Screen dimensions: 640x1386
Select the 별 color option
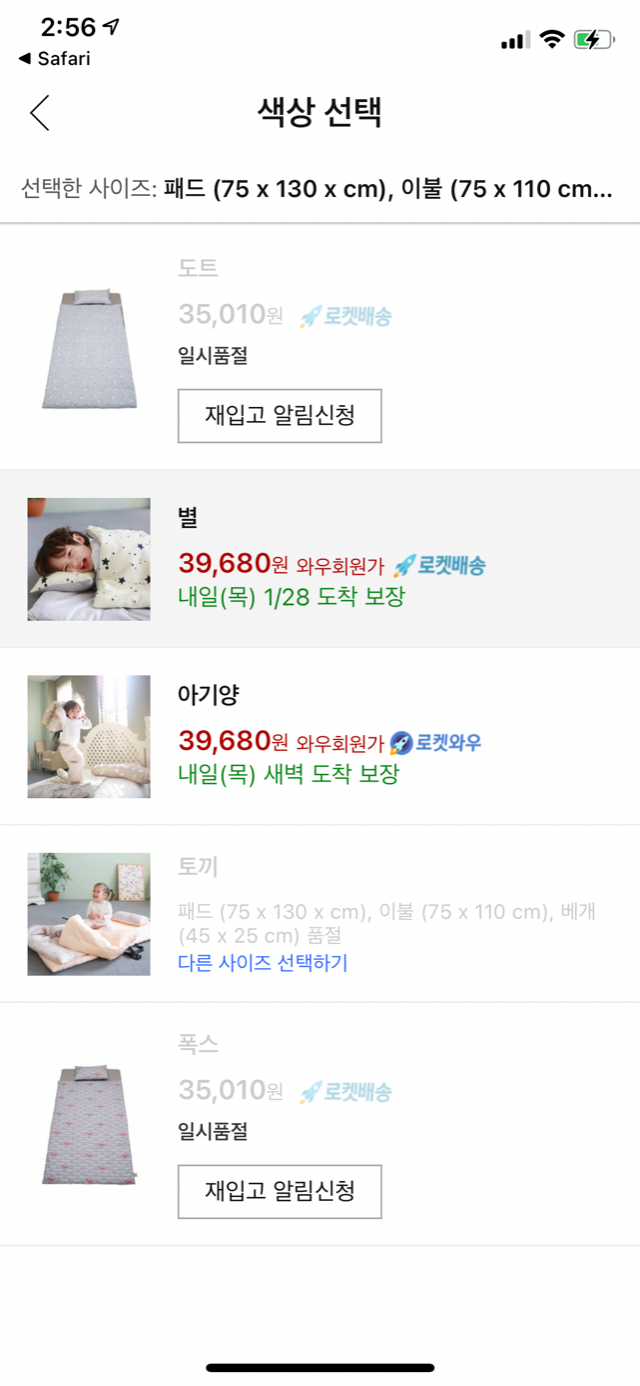pyautogui.click(x=320, y=558)
